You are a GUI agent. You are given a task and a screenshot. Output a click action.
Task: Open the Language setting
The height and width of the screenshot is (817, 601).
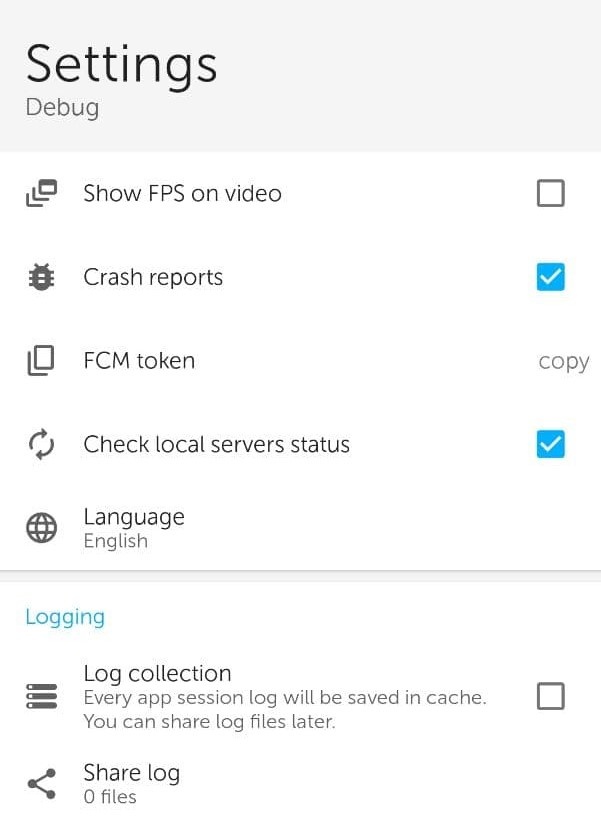pyautogui.click(x=134, y=528)
